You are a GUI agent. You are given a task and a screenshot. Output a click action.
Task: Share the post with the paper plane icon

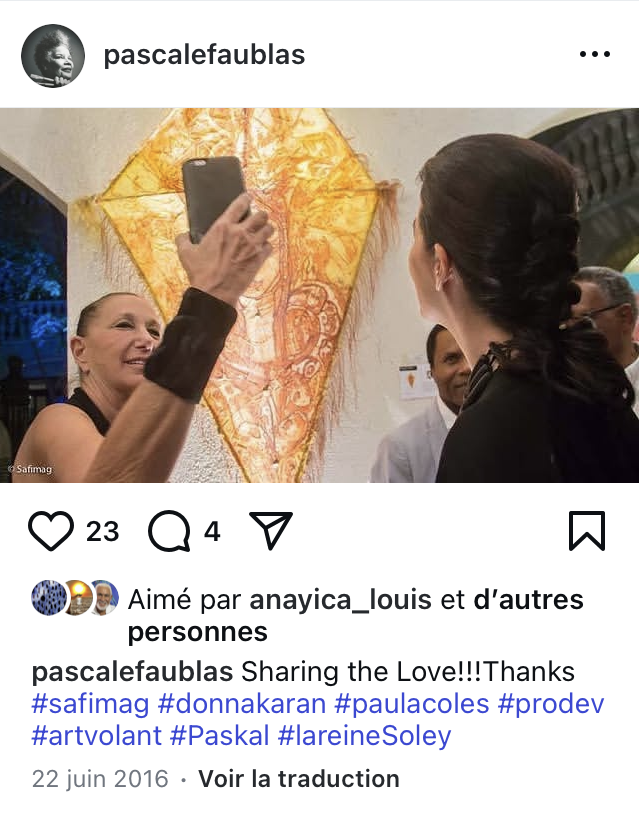(269, 531)
